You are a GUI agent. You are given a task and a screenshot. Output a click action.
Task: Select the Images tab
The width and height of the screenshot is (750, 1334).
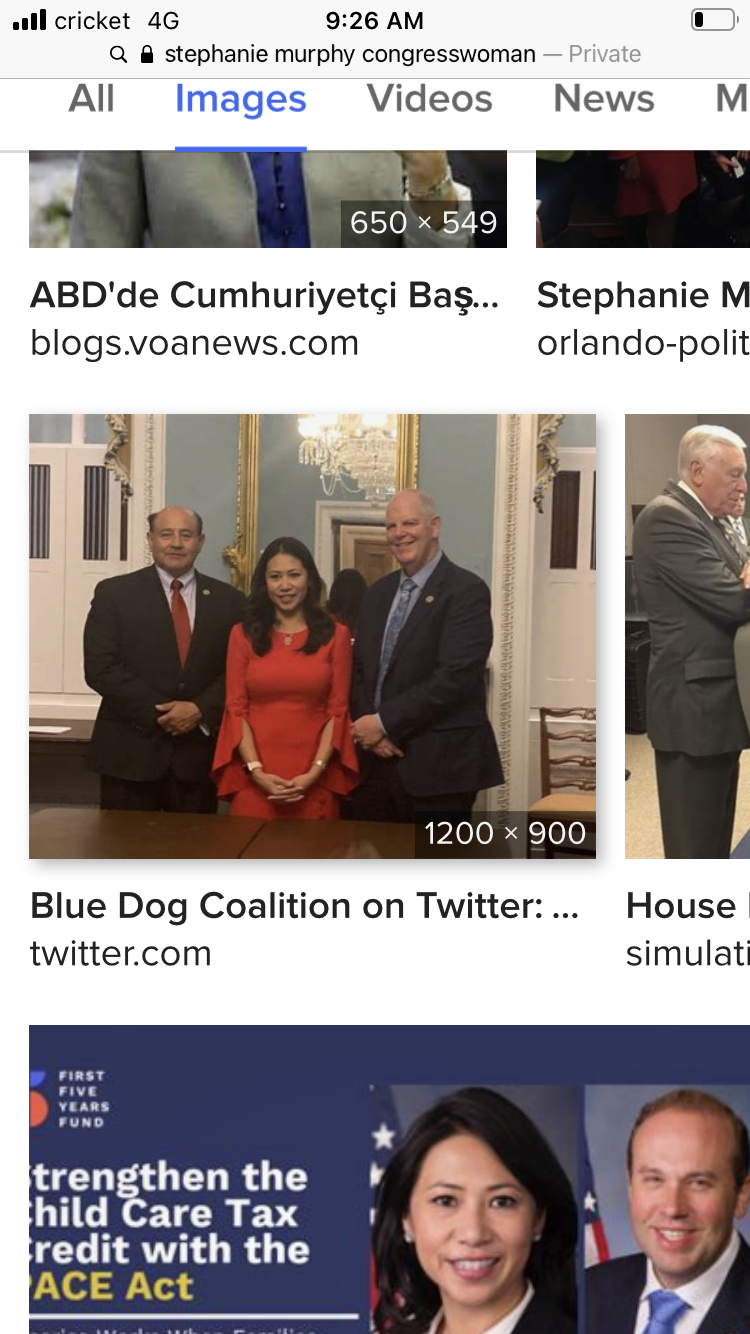click(240, 99)
